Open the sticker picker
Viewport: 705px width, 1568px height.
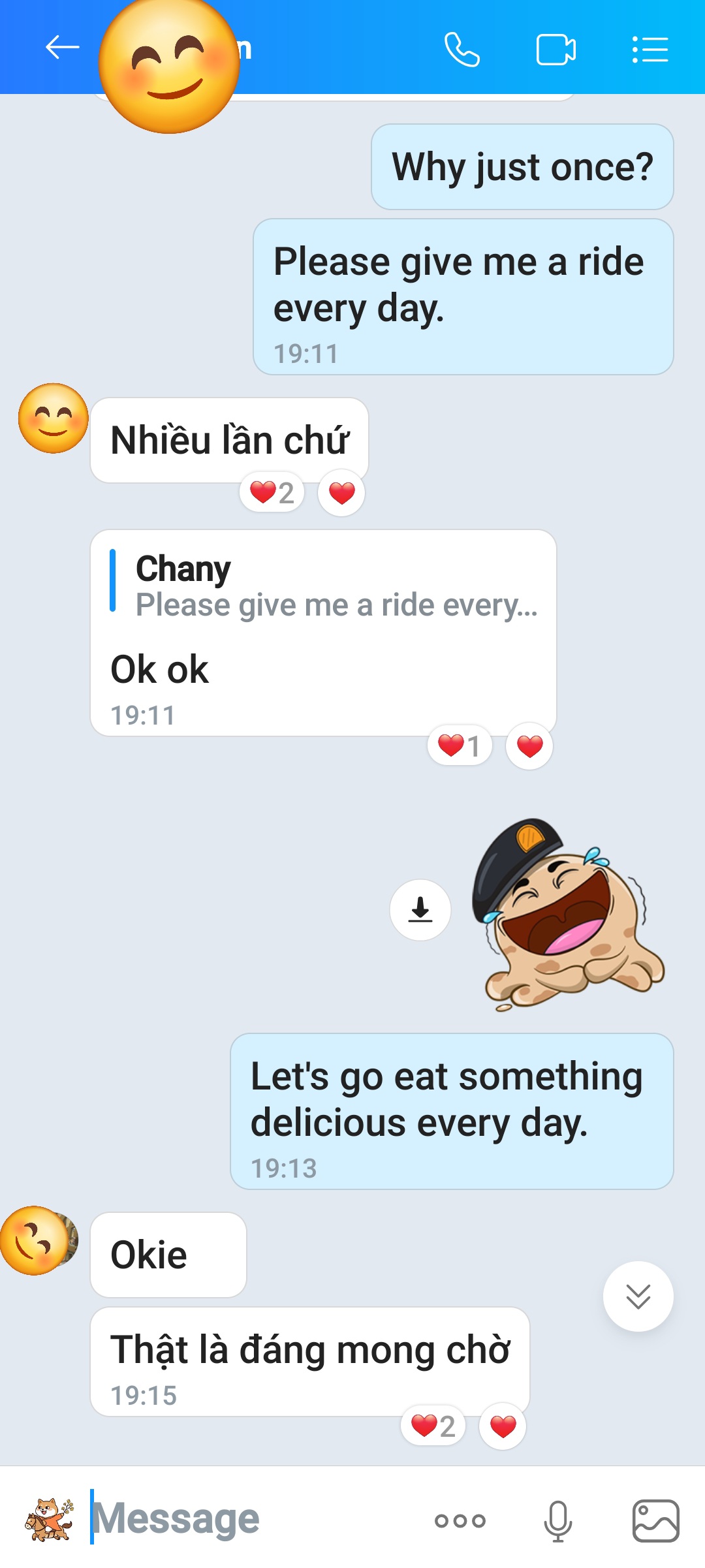coord(49,1520)
